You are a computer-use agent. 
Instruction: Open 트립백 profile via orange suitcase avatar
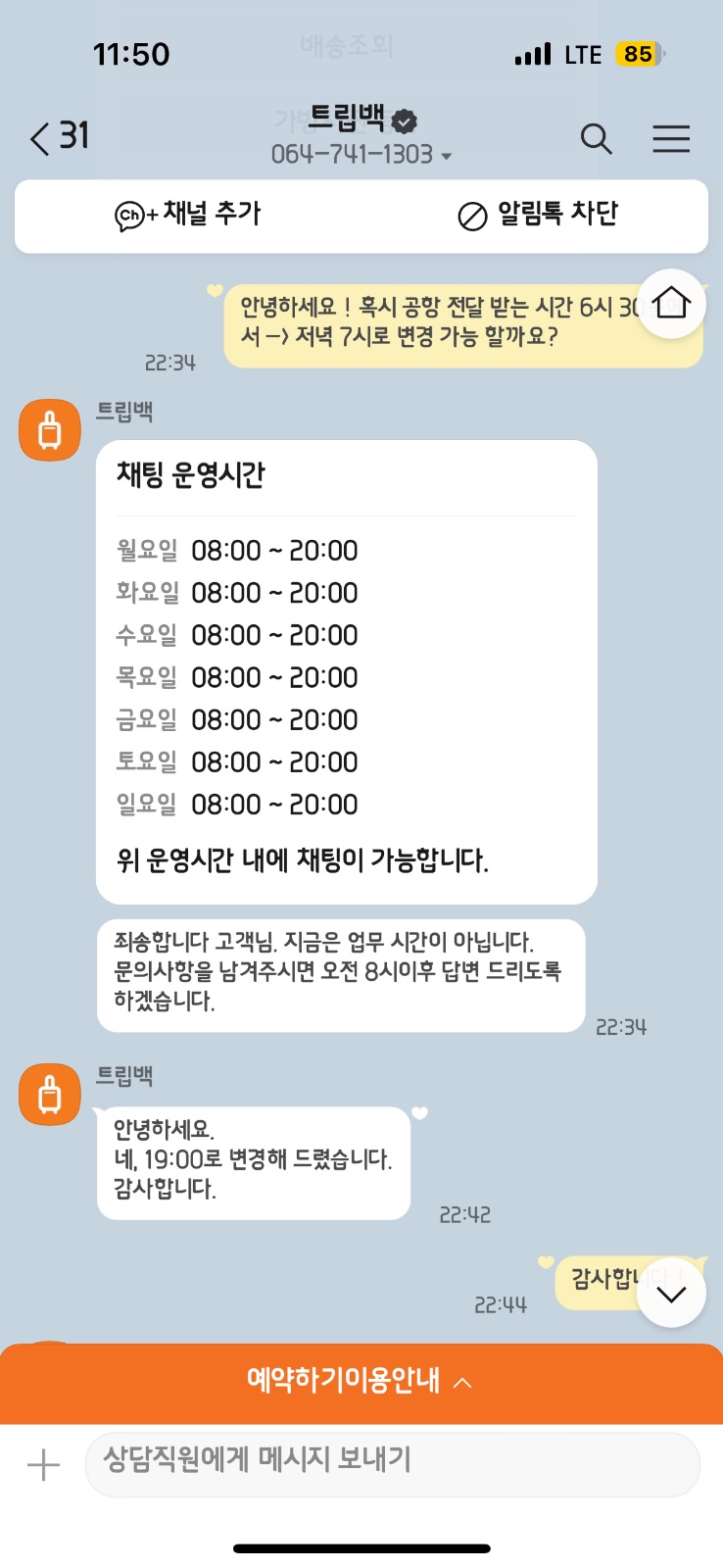click(50, 429)
